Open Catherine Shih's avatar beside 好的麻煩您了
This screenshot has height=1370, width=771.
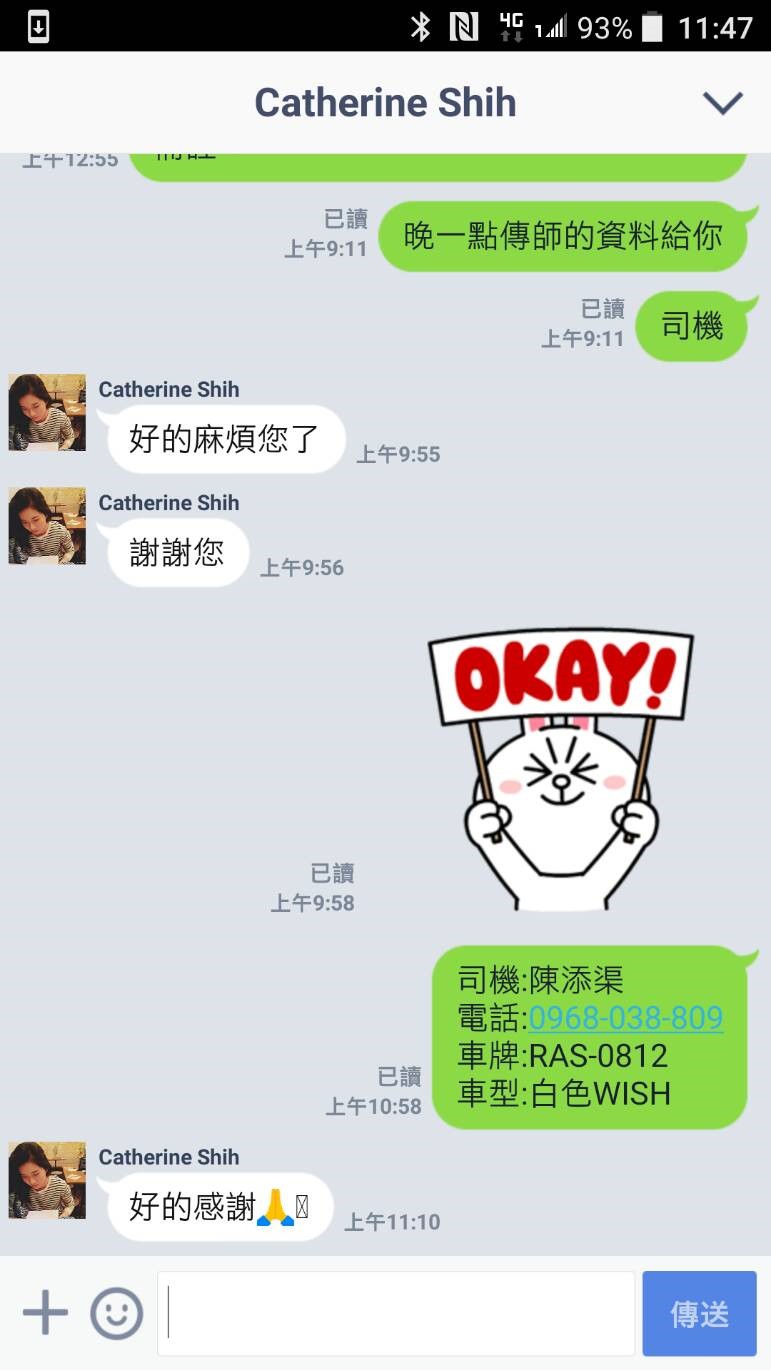click(x=47, y=412)
